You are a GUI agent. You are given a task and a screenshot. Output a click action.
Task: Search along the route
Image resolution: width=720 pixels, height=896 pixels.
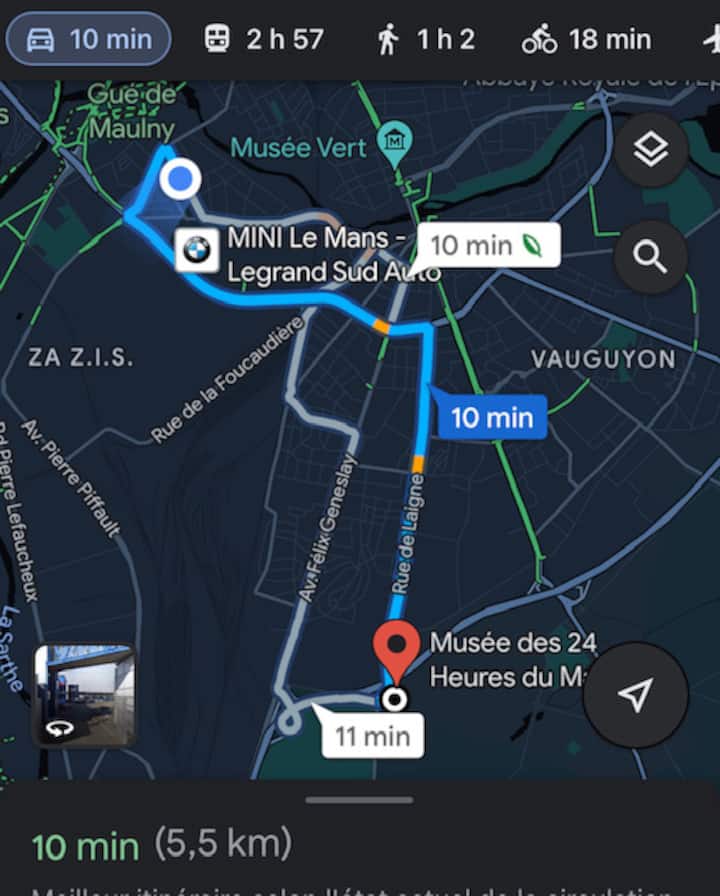click(x=651, y=258)
